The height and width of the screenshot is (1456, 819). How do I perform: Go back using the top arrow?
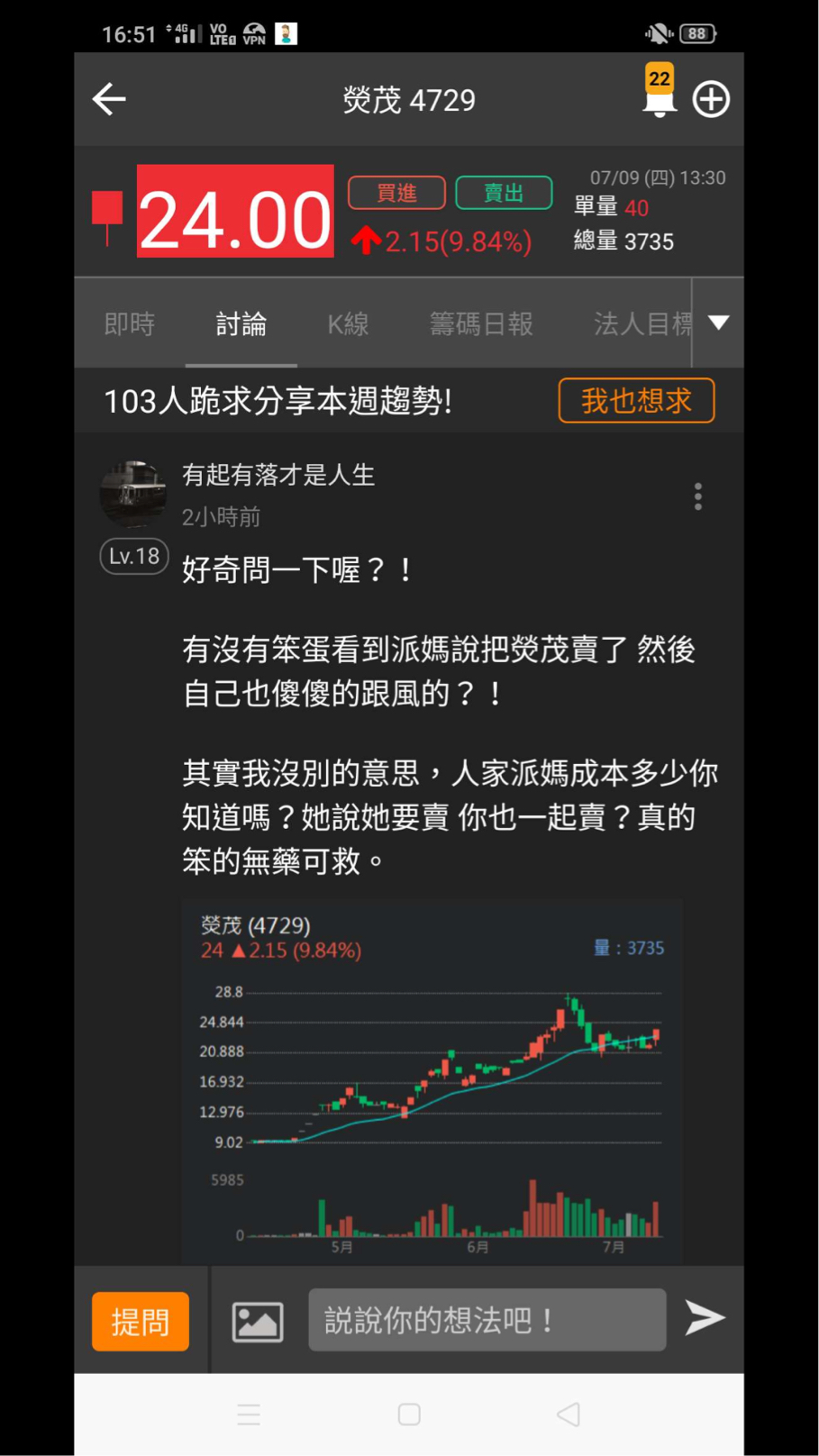tap(109, 99)
